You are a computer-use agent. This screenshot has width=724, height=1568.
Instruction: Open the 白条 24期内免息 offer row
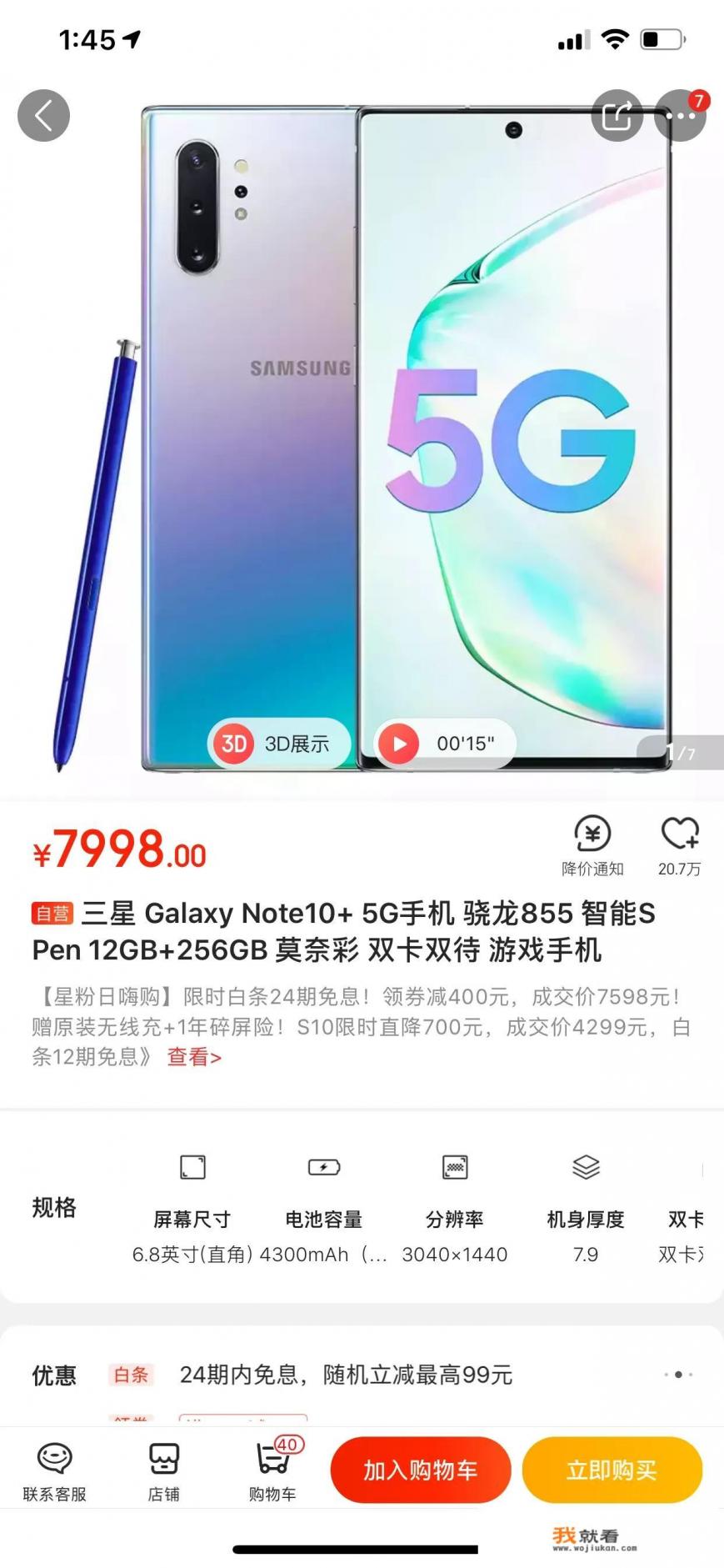[x=345, y=1375]
